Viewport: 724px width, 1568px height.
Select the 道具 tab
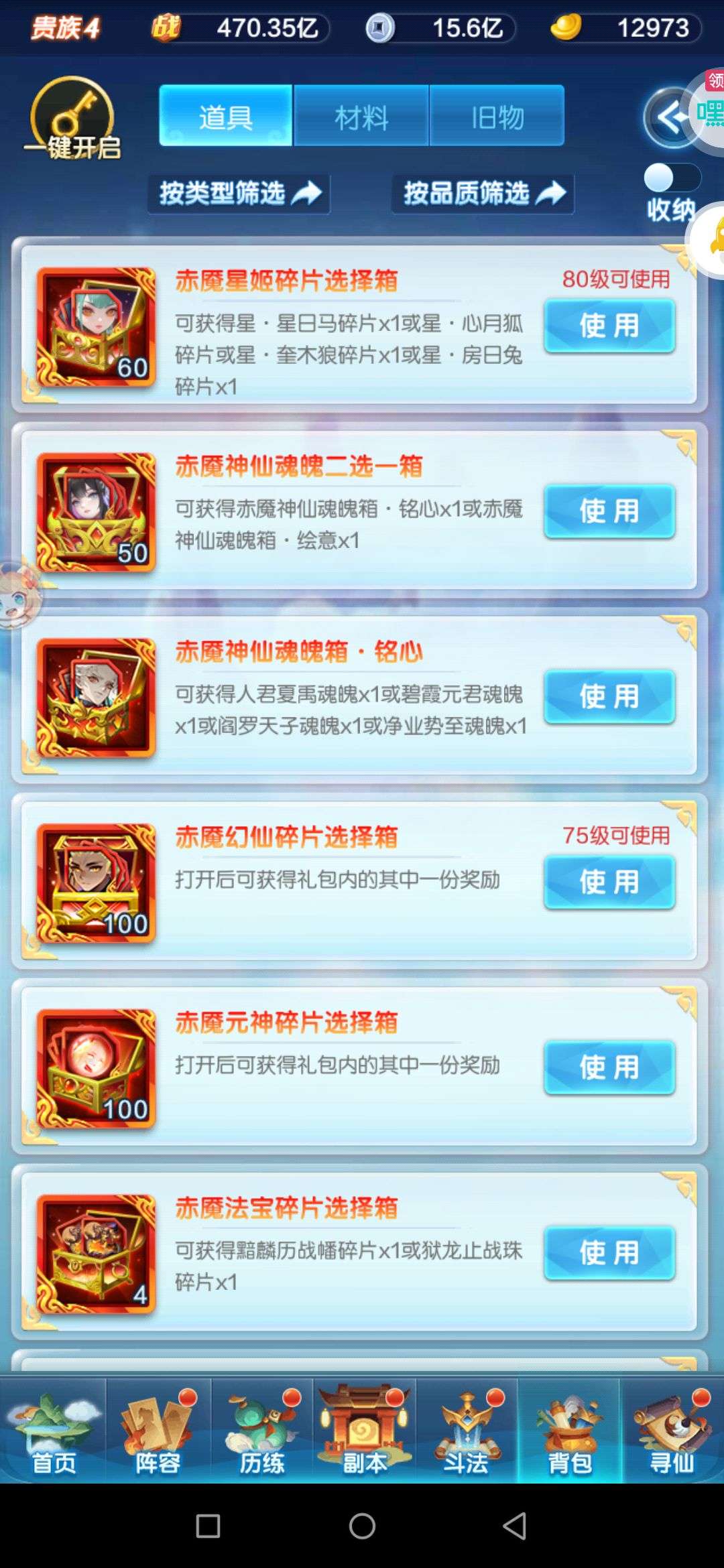coord(225,117)
